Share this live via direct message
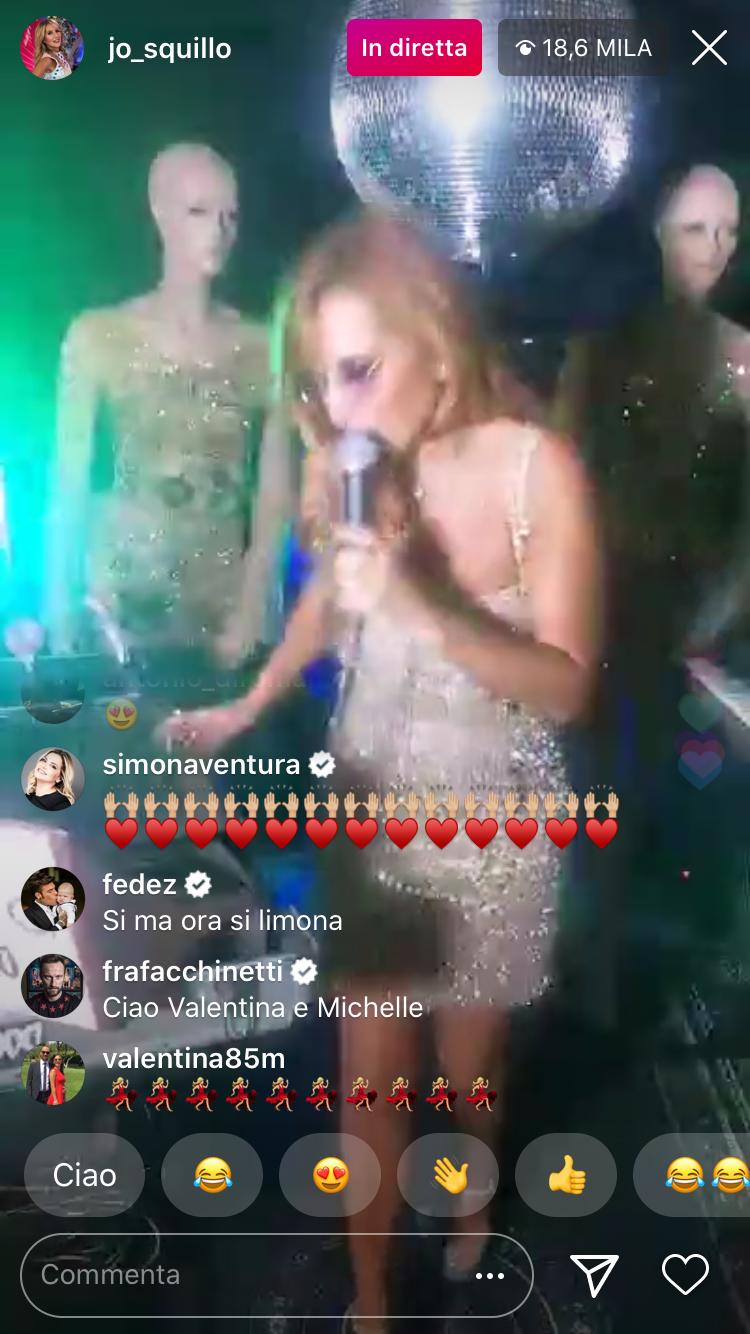This screenshot has width=750, height=1334. 594,1275
